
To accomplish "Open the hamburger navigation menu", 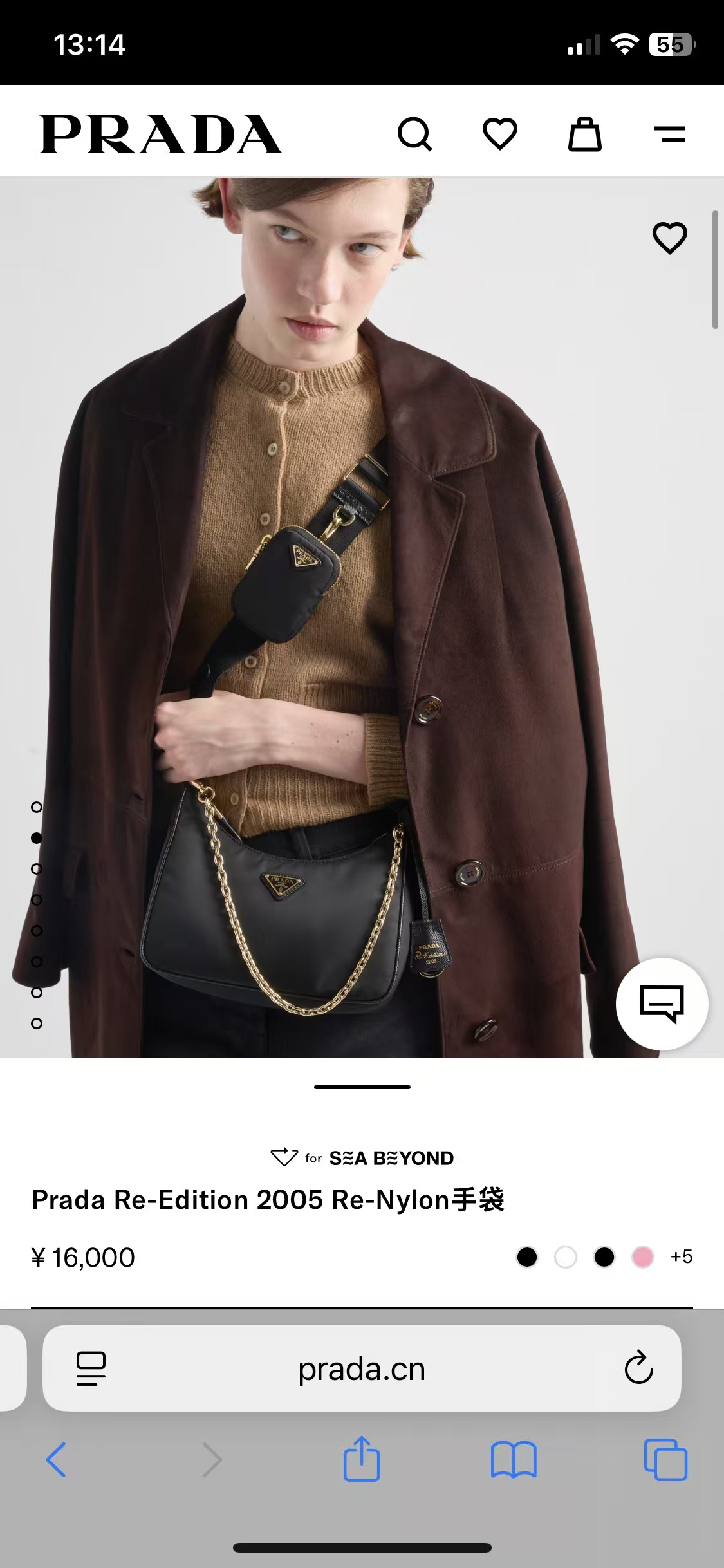I will (671, 134).
